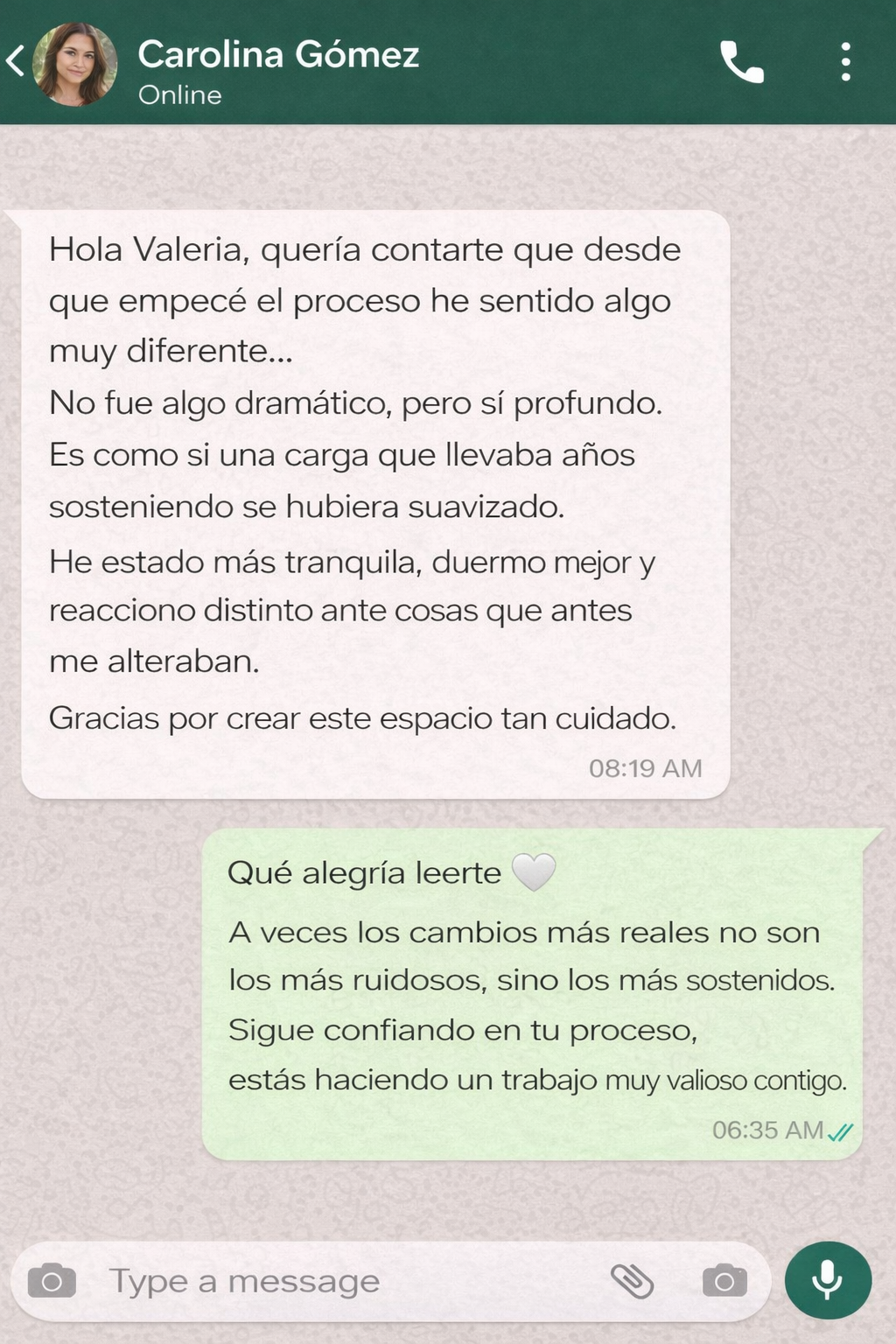Attach a file using the paperclip

pyautogui.click(x=632, y=1281)
